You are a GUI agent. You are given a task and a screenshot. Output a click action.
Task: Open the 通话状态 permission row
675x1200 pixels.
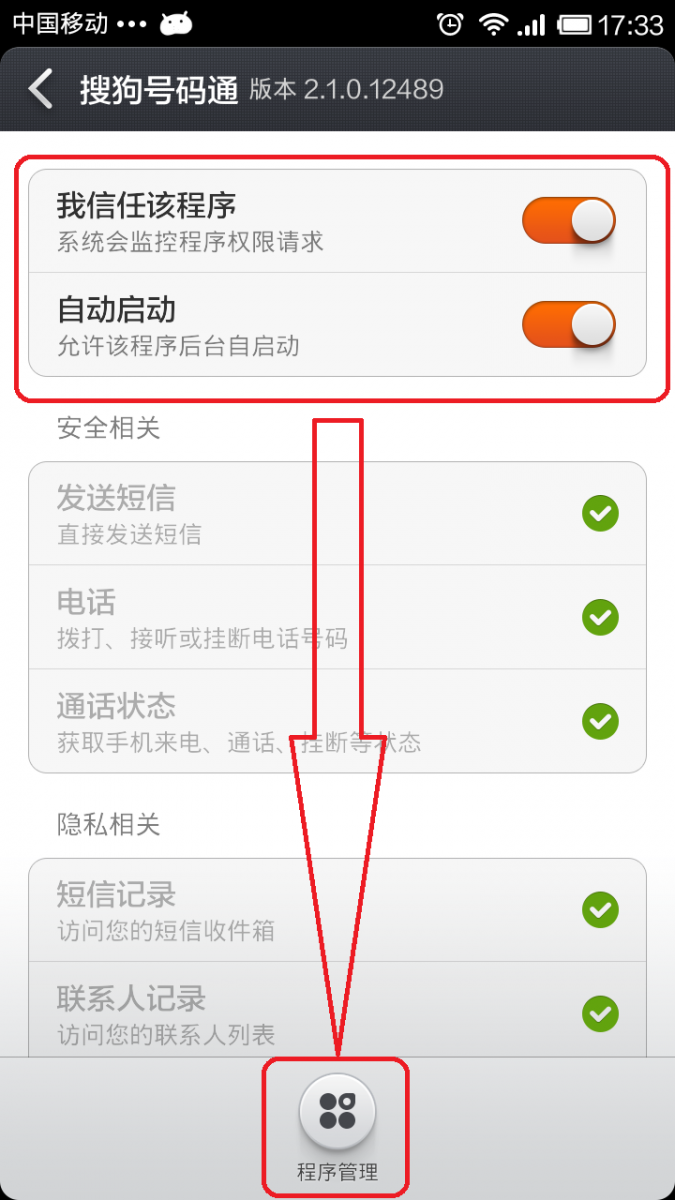pos(337,721)
